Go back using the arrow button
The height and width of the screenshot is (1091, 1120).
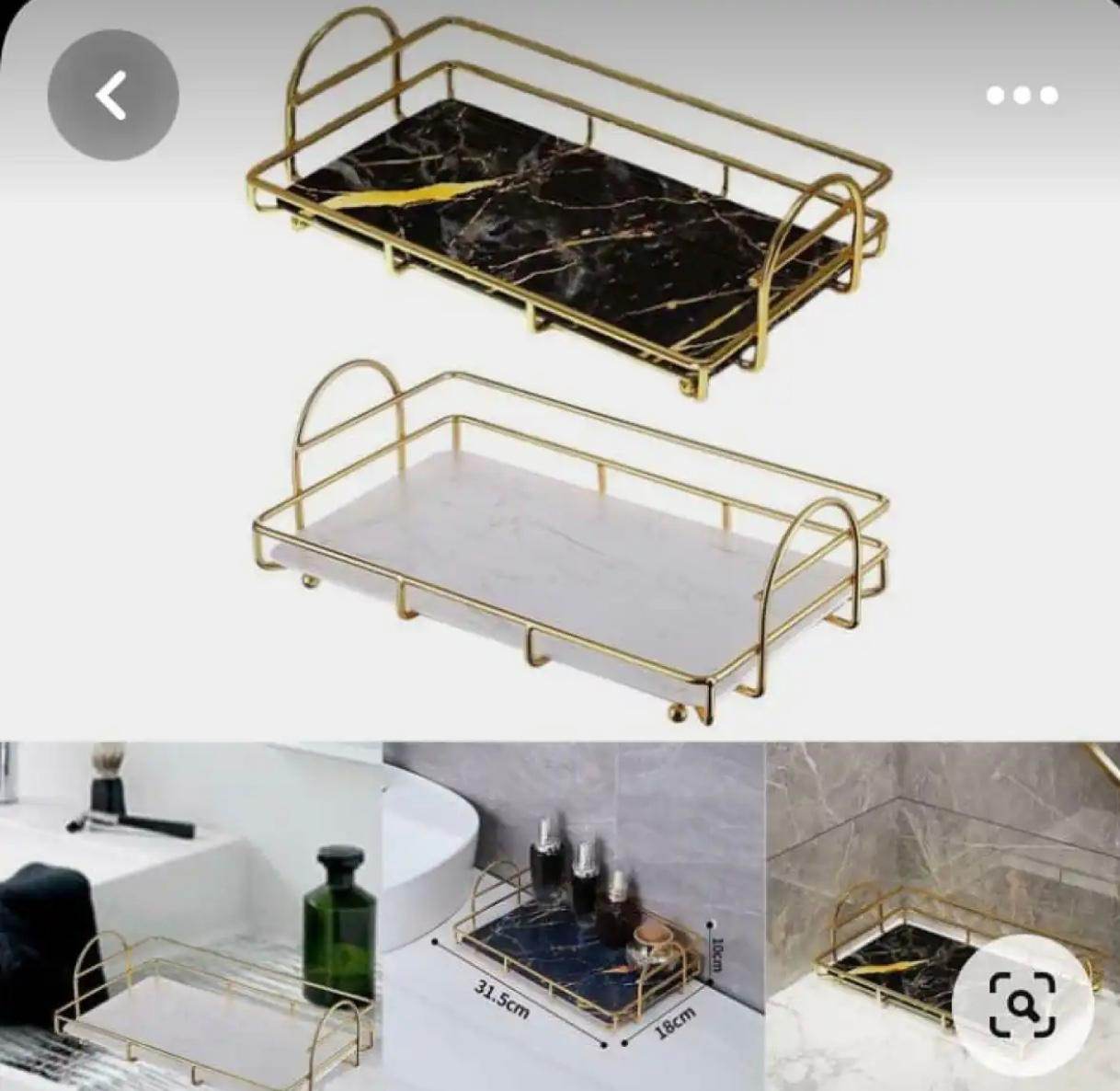coord(112,96)
